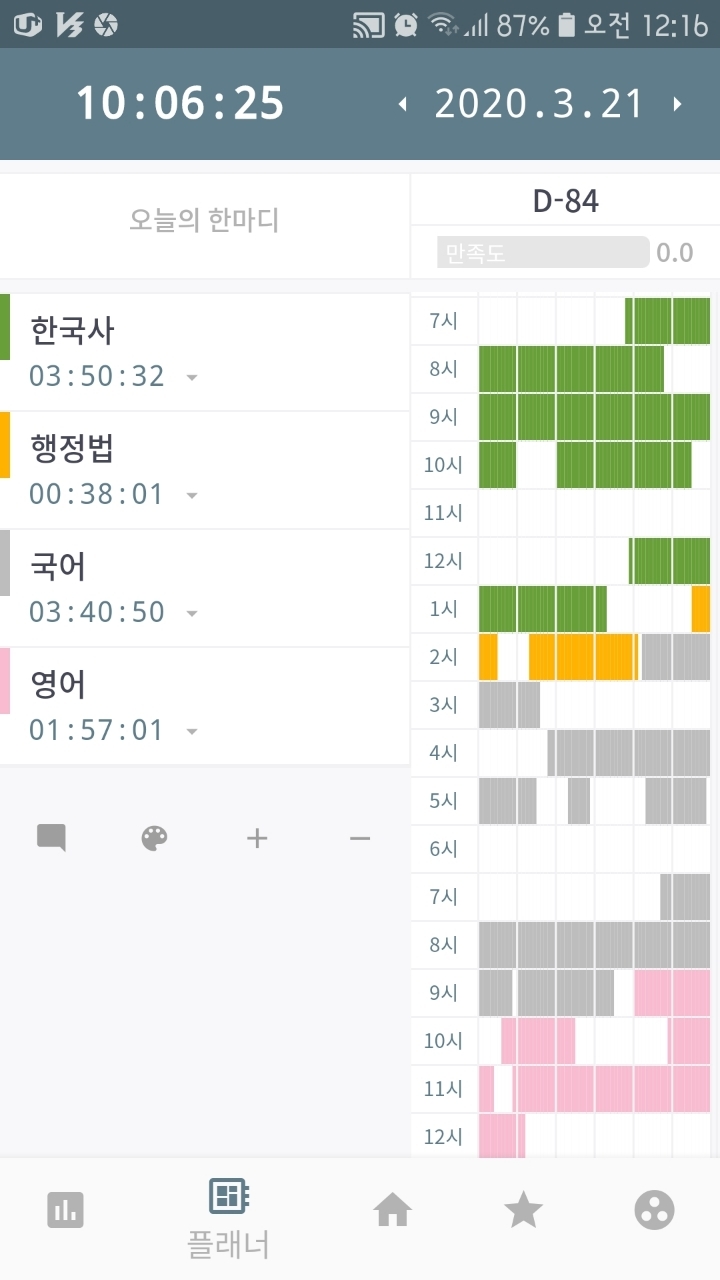Screen dimensions: 720x1280
Task: Switch to the statistics chart tab
Action: 66,1211
